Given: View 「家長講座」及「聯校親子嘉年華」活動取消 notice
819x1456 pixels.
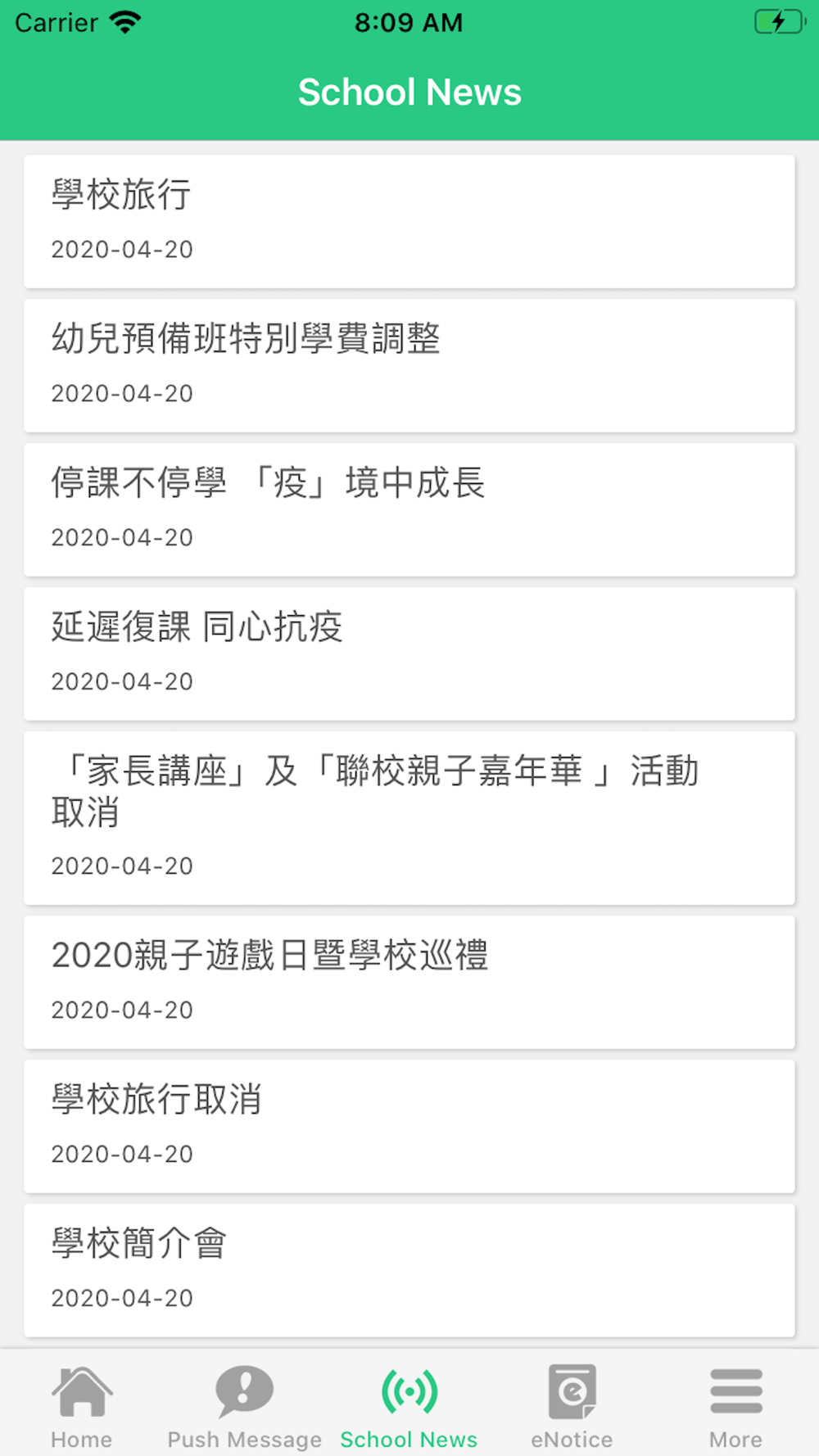Looking at the screenshot, I should click(x=409, y=817).
